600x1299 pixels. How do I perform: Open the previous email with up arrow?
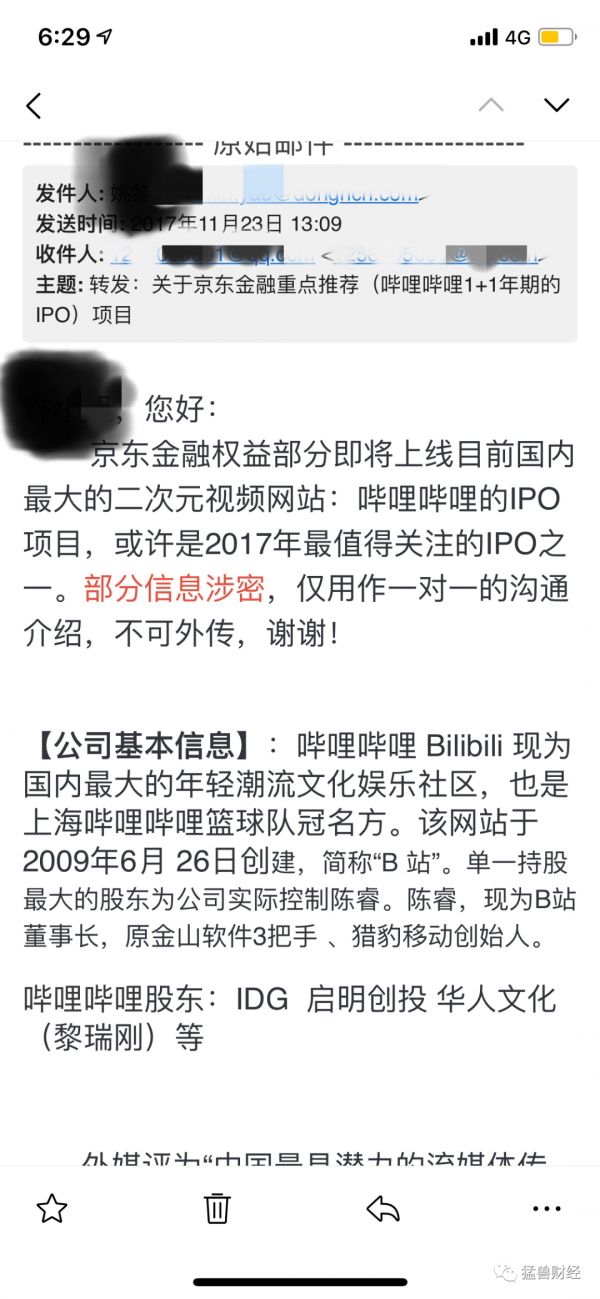(x=491, y=105)
